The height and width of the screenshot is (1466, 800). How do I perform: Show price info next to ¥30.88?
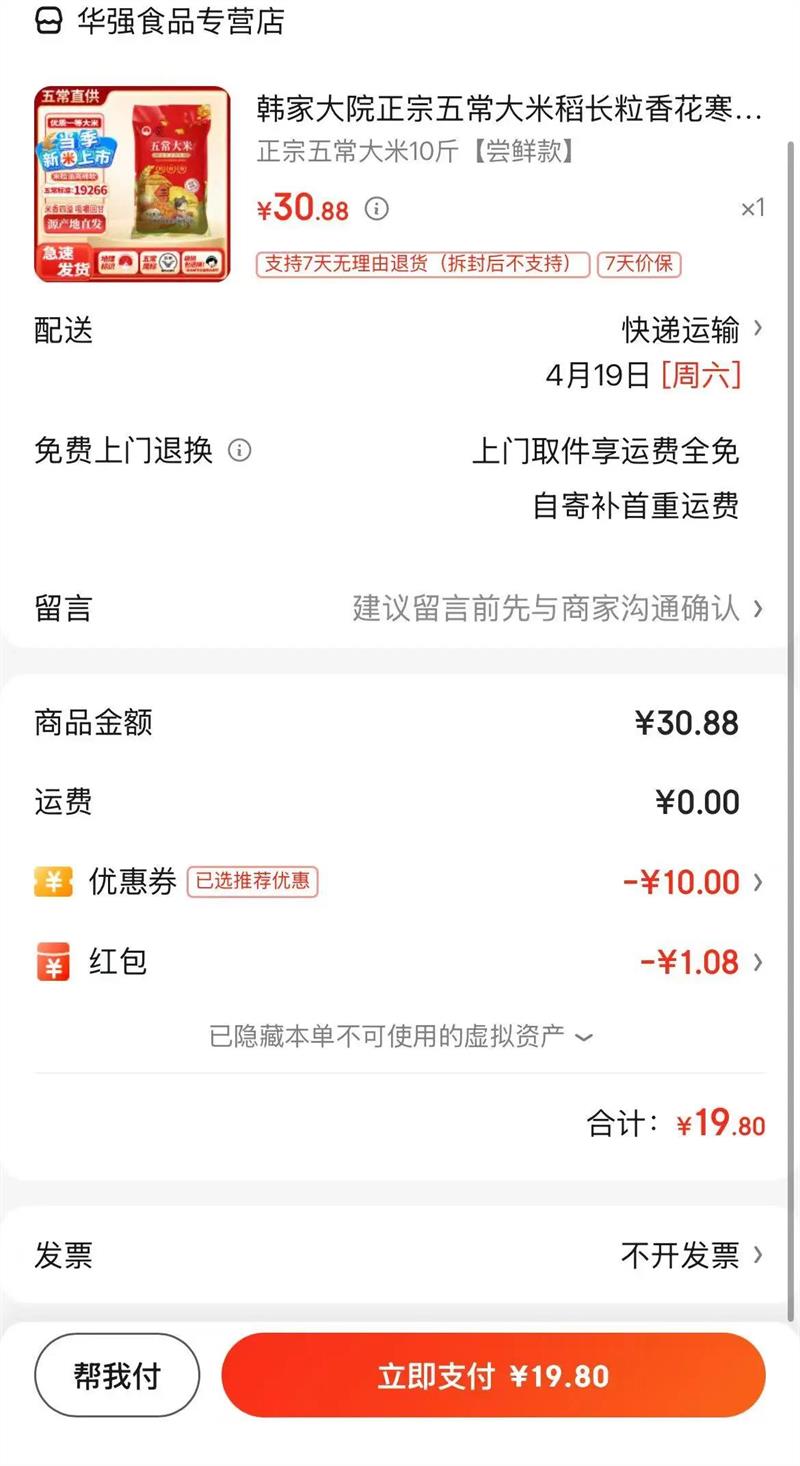pos(376,209)
